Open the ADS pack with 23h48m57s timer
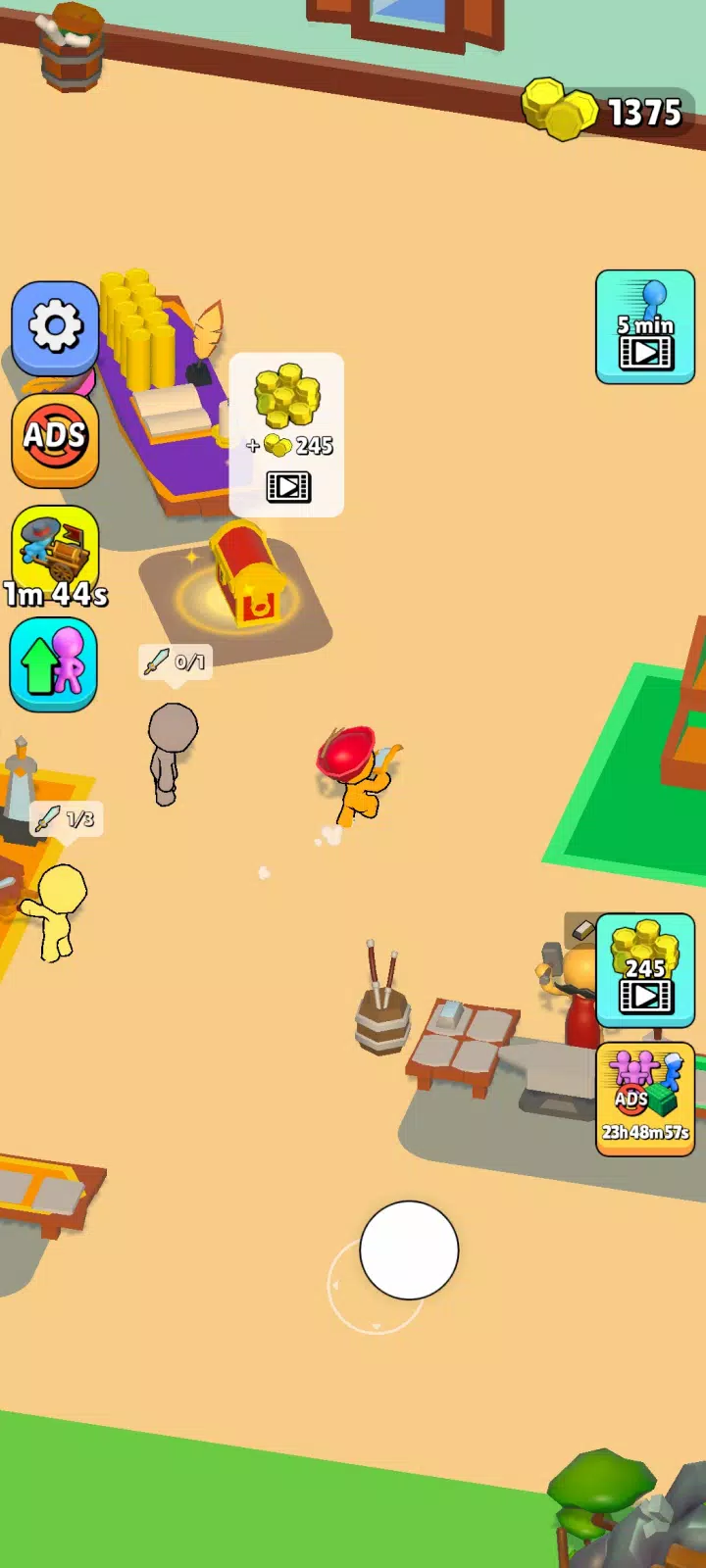This screenshot has height=1568, width=706. tap(645, 1100)
